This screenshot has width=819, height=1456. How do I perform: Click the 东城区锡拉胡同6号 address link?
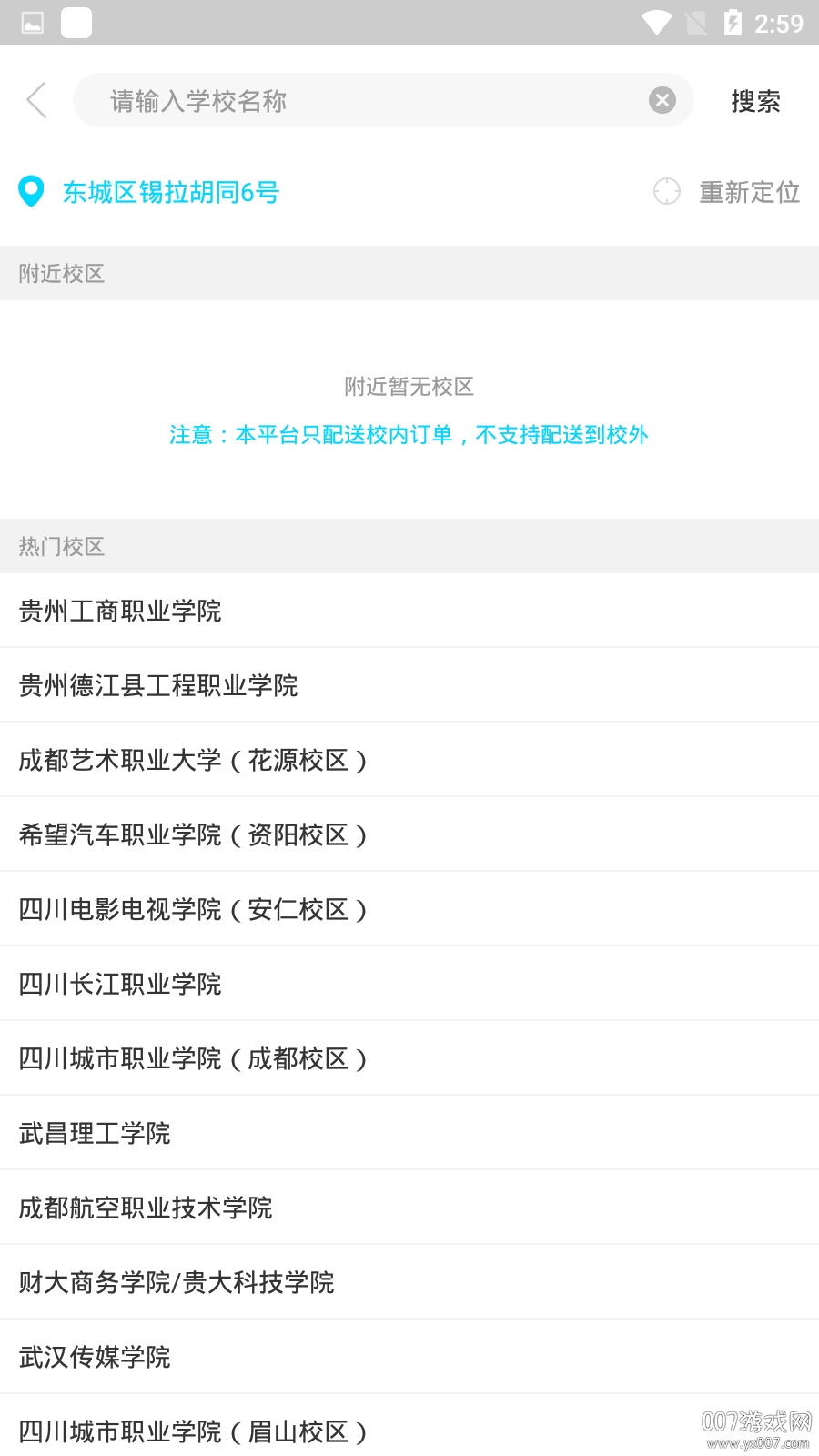click(x=170, y=192)
